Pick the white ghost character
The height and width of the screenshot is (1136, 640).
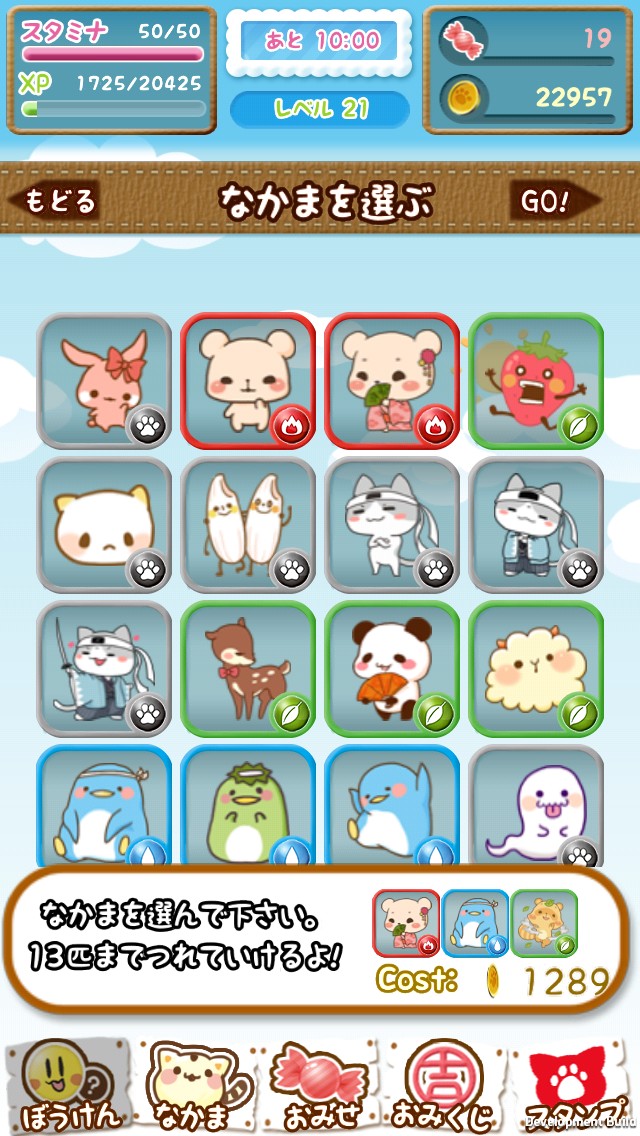(x=536, y=806)
